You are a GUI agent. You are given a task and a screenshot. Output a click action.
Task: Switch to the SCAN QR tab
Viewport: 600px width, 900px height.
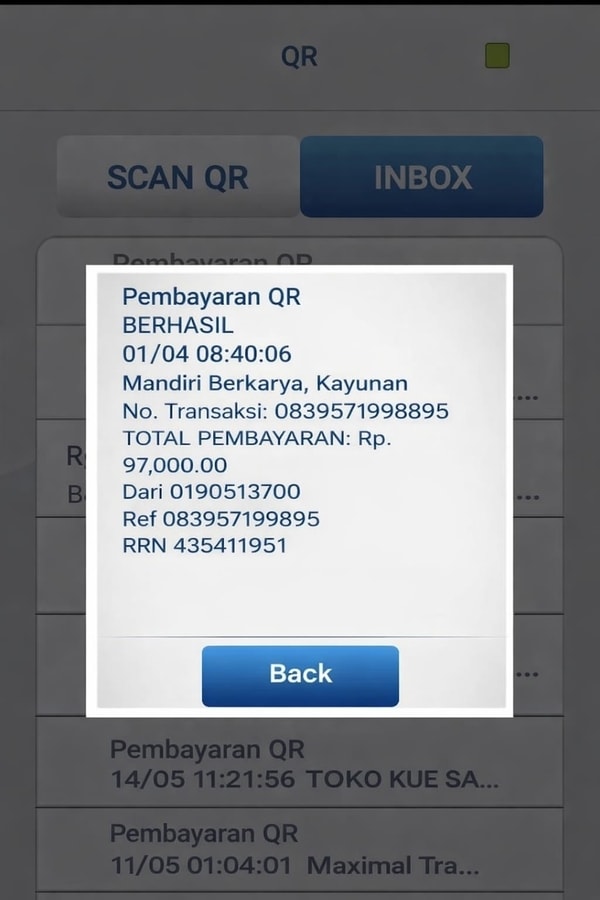pos(177,177)
